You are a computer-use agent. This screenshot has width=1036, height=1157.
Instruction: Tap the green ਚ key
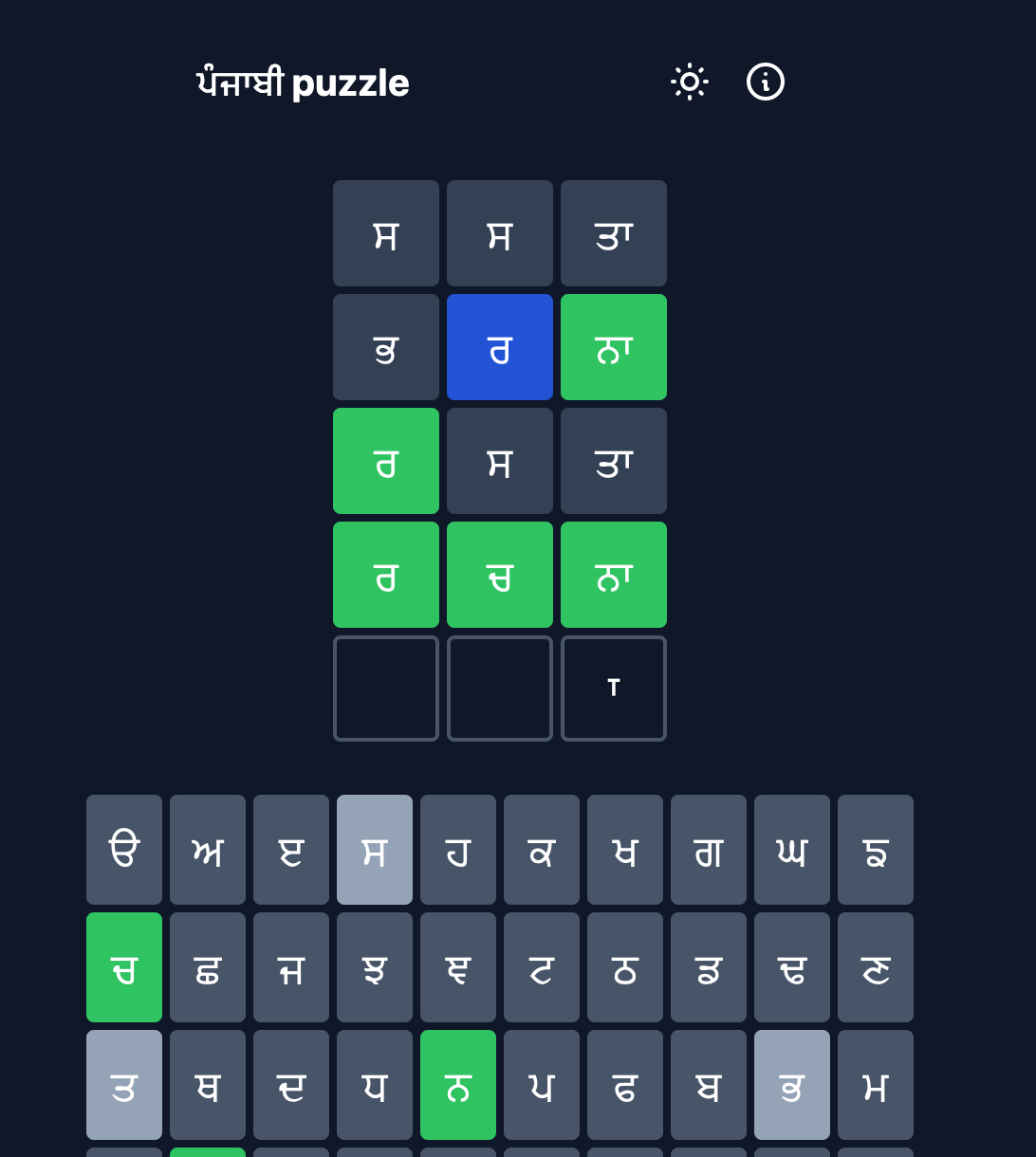124,967
